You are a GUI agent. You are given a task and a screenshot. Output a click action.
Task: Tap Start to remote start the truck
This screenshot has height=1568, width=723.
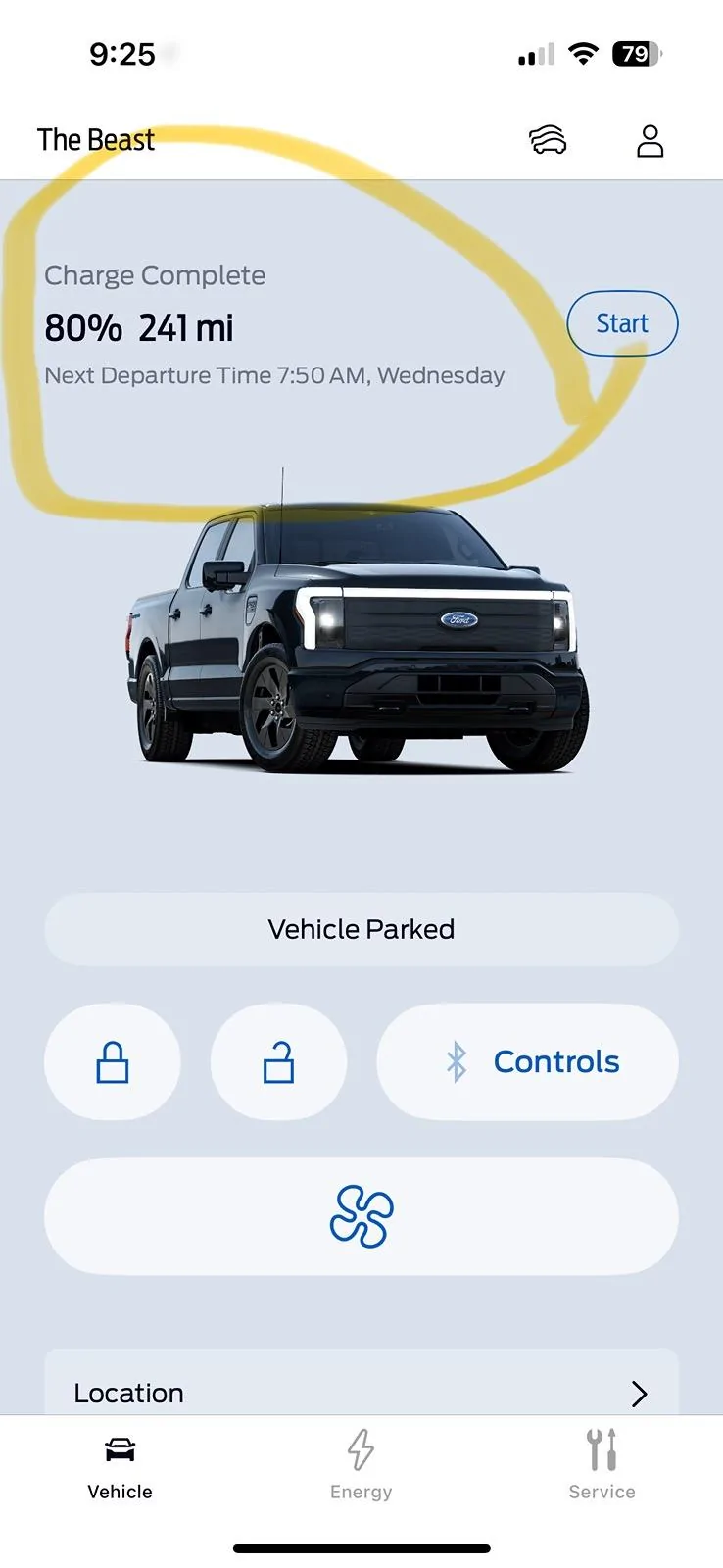[x=622, y=323]
